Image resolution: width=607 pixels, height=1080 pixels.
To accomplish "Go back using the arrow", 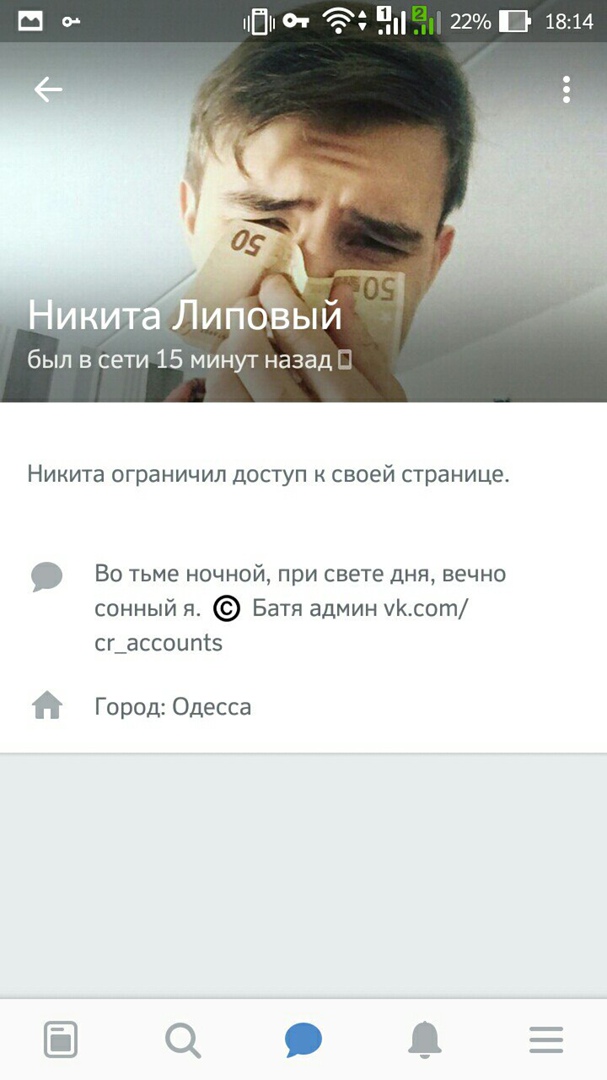I will click(48, 89).
